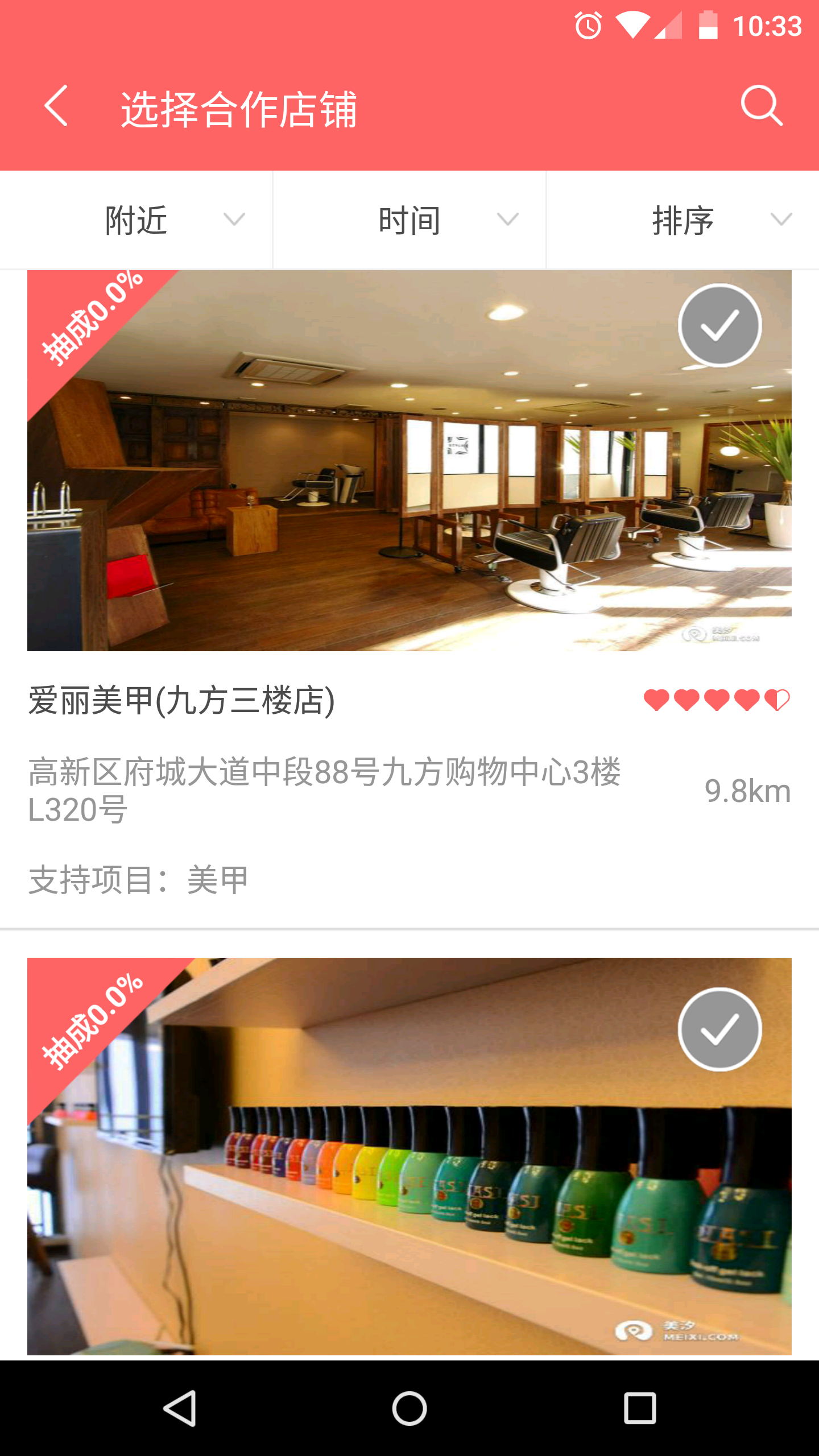Expand the 排序 sort options
819x1456 pixels.
click(x=682, y=220)
